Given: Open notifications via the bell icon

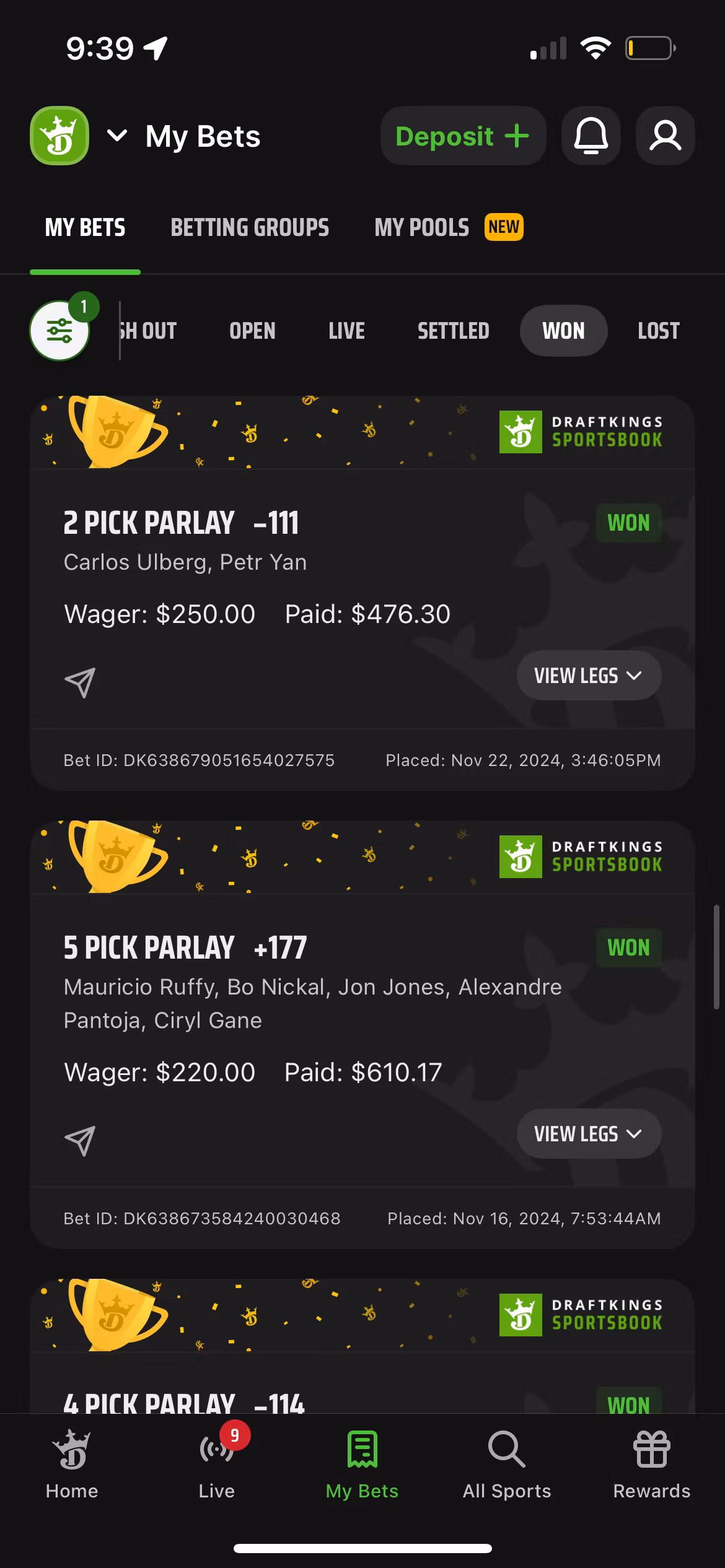Looking at the screenshot, I should (591, 136).
